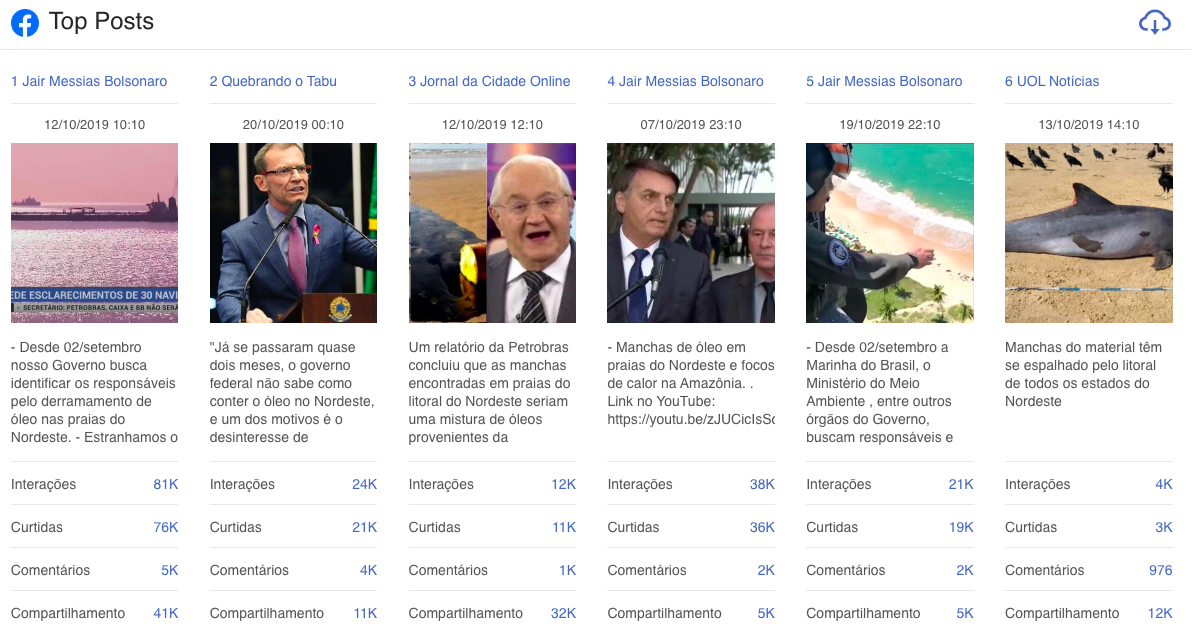Open the 2 Quebrando o Tabu link

point(273,82)
